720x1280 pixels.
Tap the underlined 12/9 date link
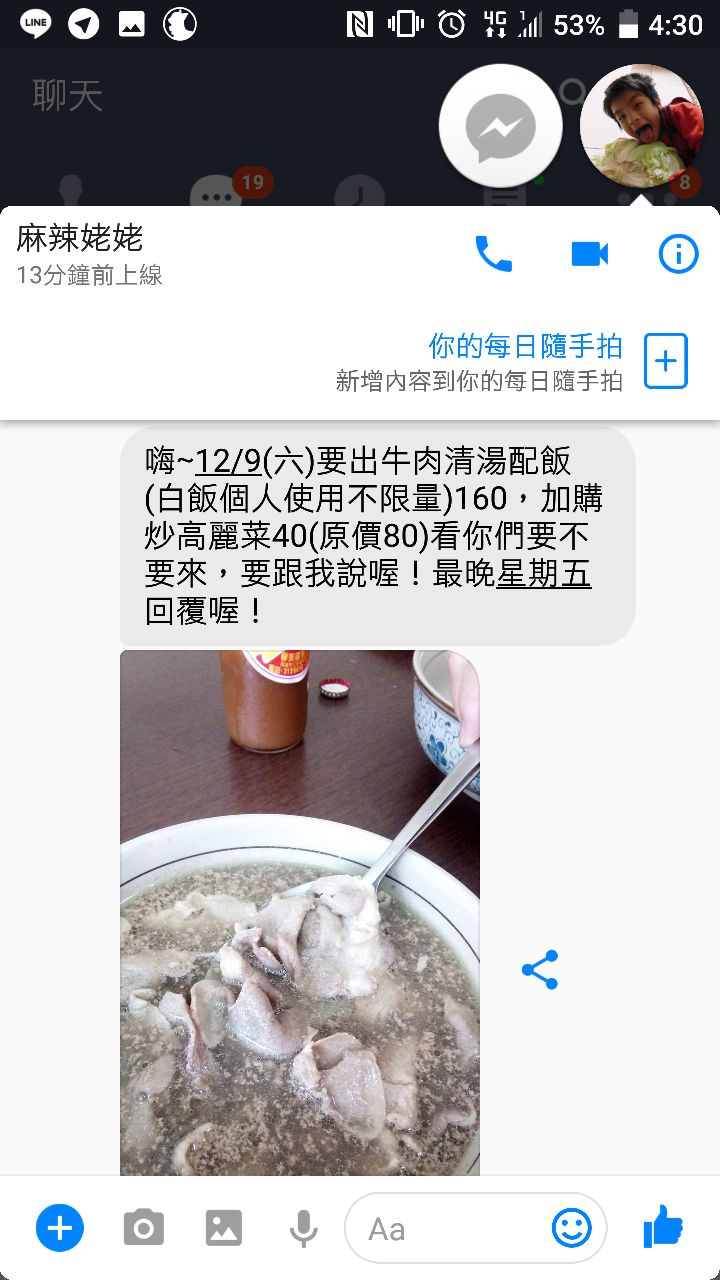[x=229, y=461]
